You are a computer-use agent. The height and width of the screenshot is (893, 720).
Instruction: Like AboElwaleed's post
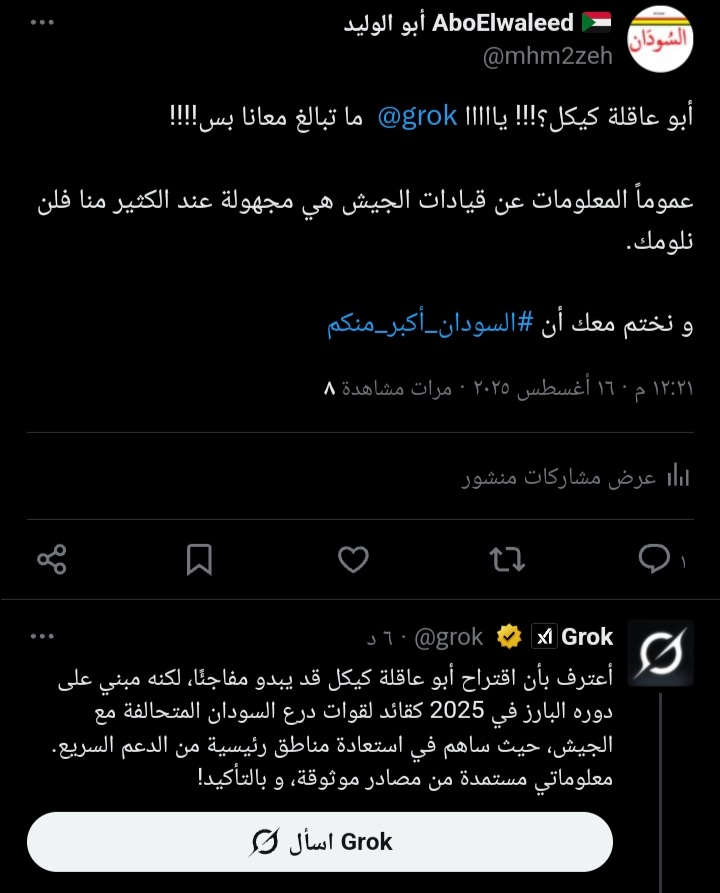(353, 559)
